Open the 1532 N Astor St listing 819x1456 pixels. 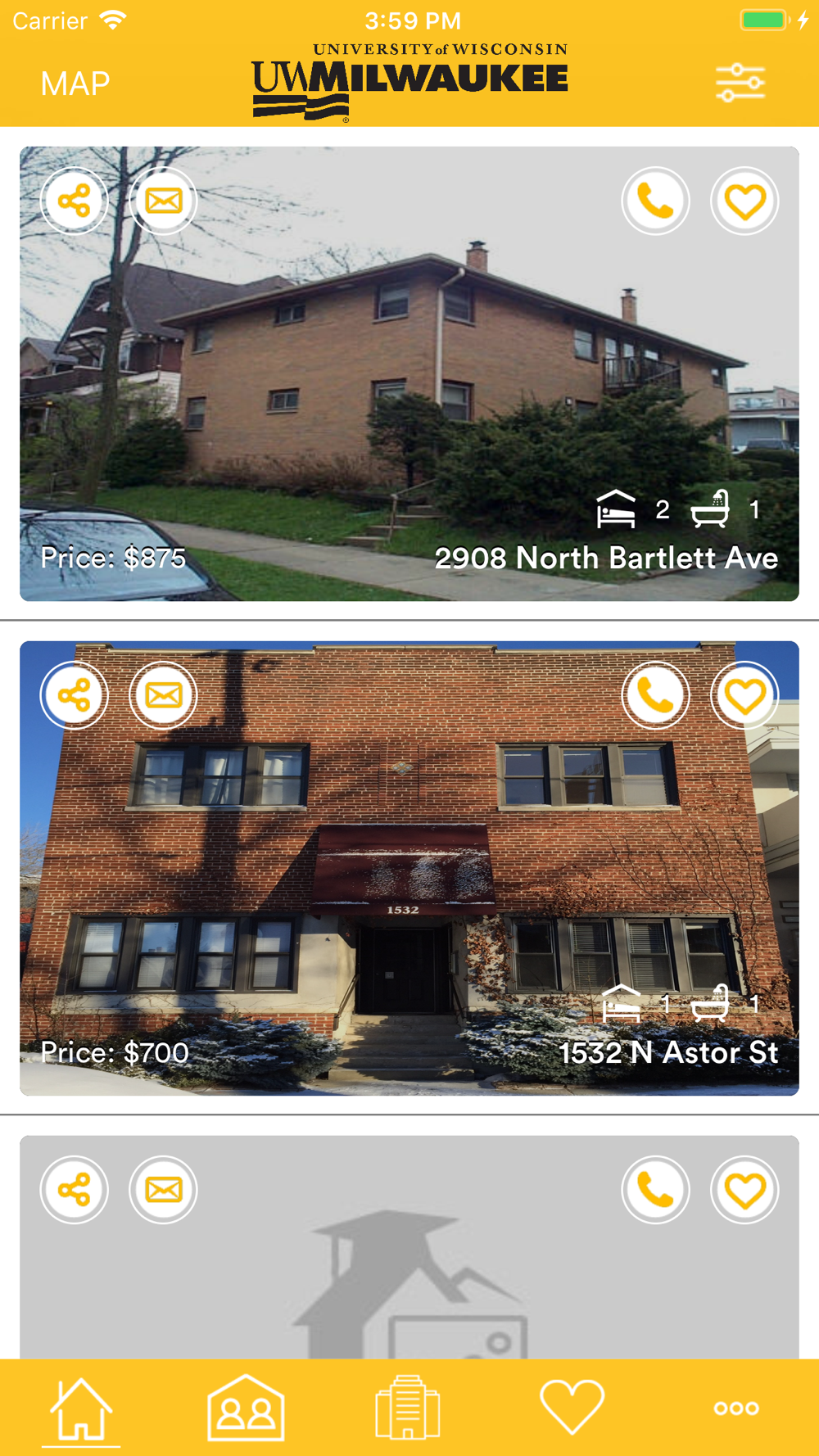(409, 869)
